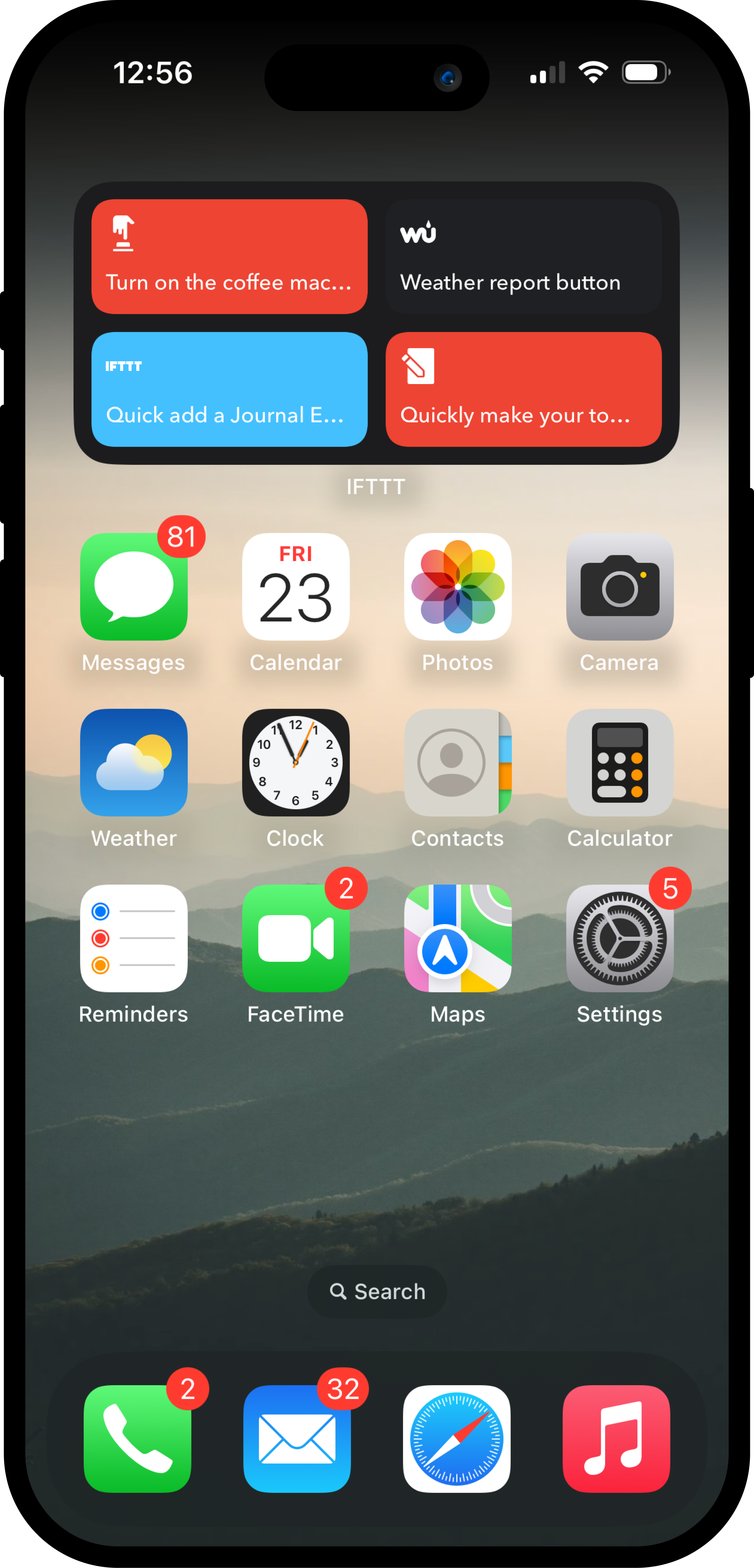Image resolution: width=754 pixels, height=1568 pixels.
Task: Launch the Calculator
Action: 620,763
